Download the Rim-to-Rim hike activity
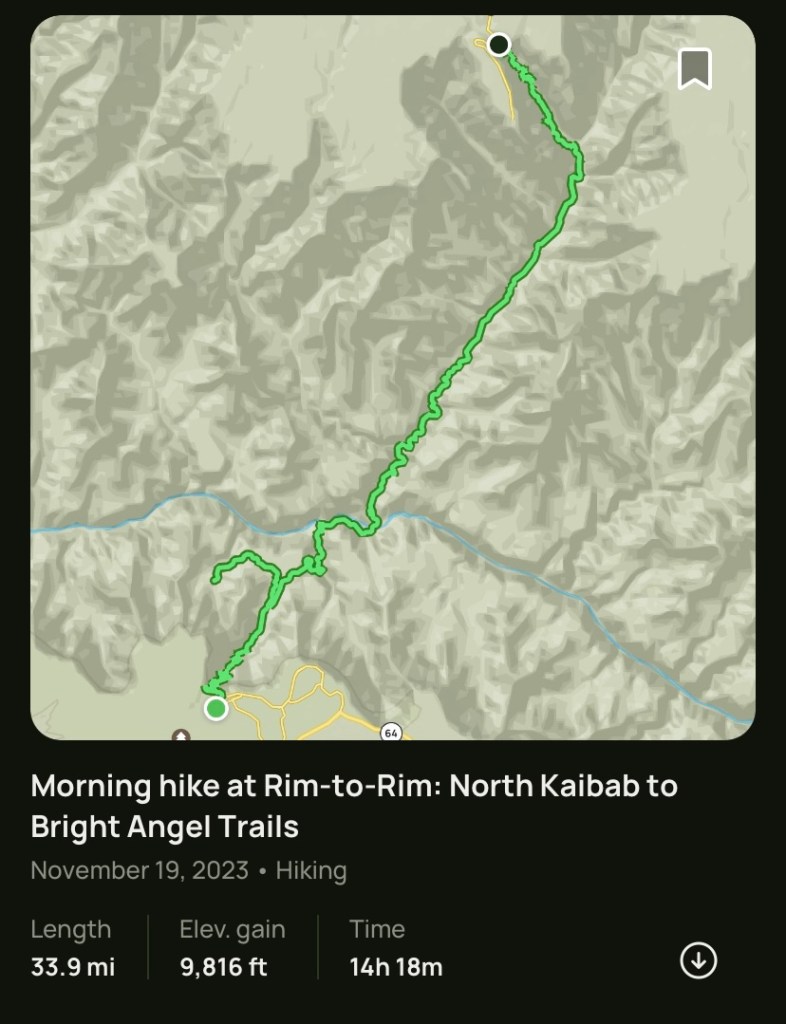 (x=698, y=961)
